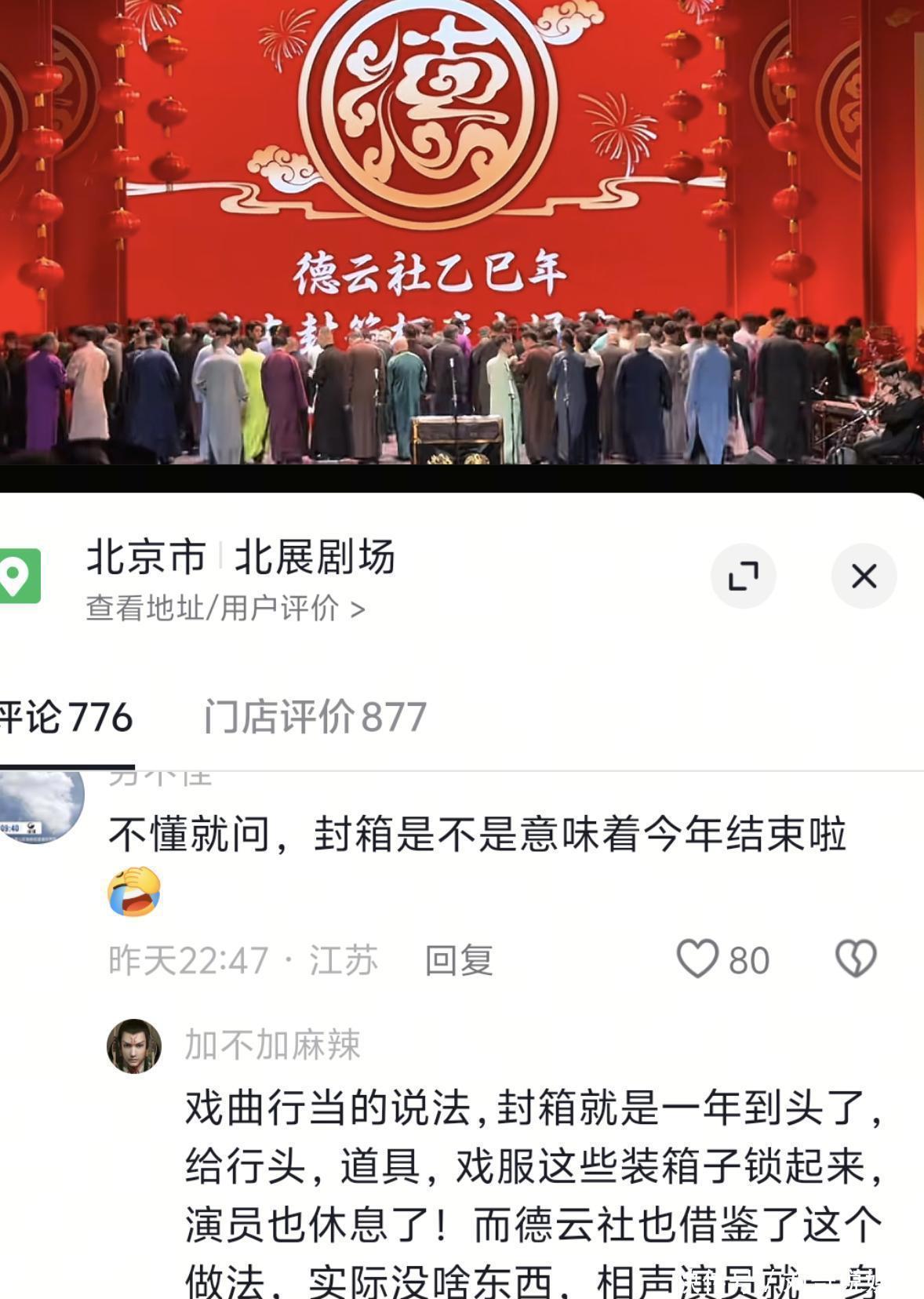Screen dimensions: 924x1299
Task: Reply to the 封箱 question comment
Action: pyautogui.click(x=459, y=961)
